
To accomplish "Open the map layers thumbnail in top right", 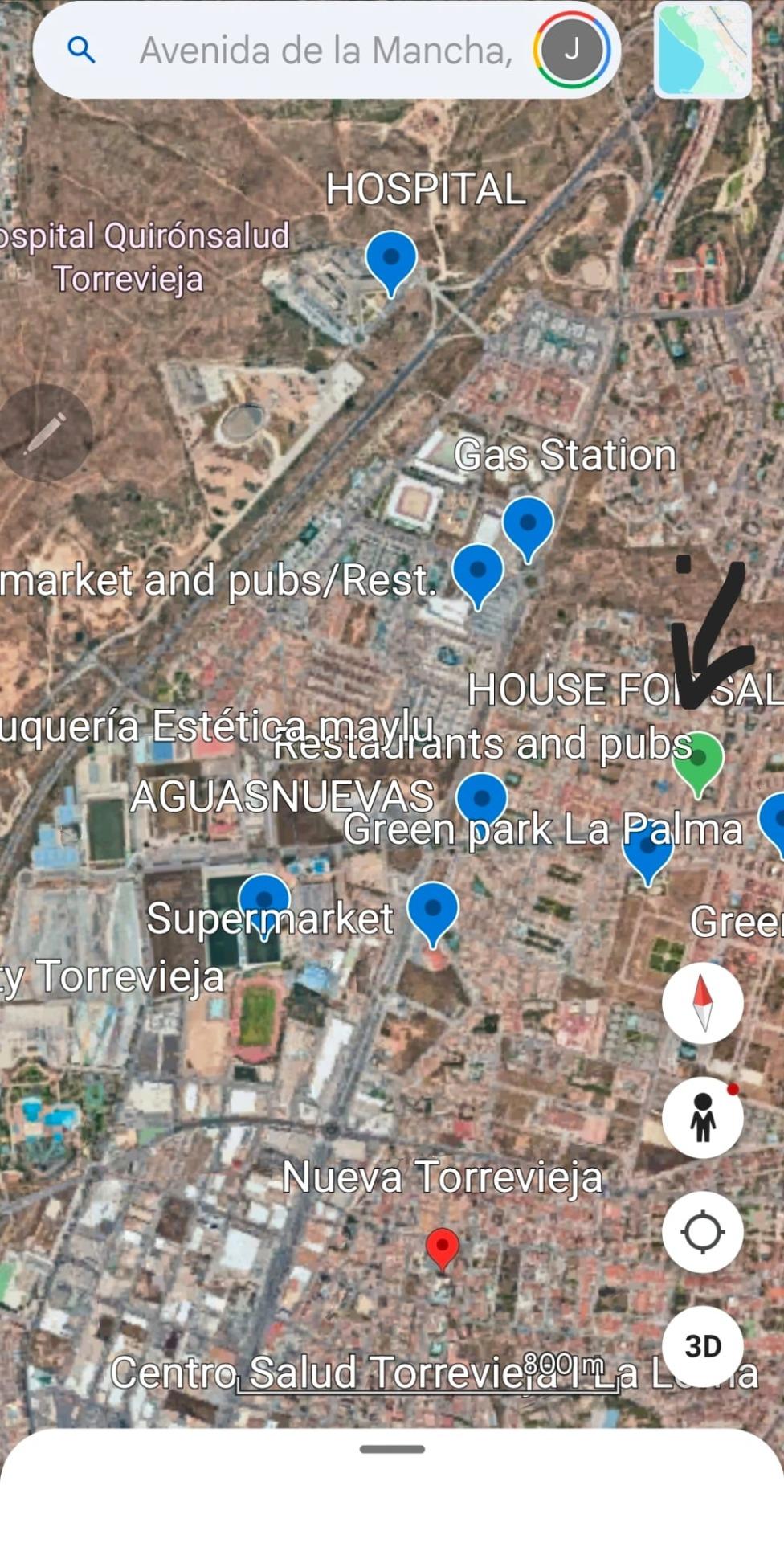I will [x=702, y=48].
